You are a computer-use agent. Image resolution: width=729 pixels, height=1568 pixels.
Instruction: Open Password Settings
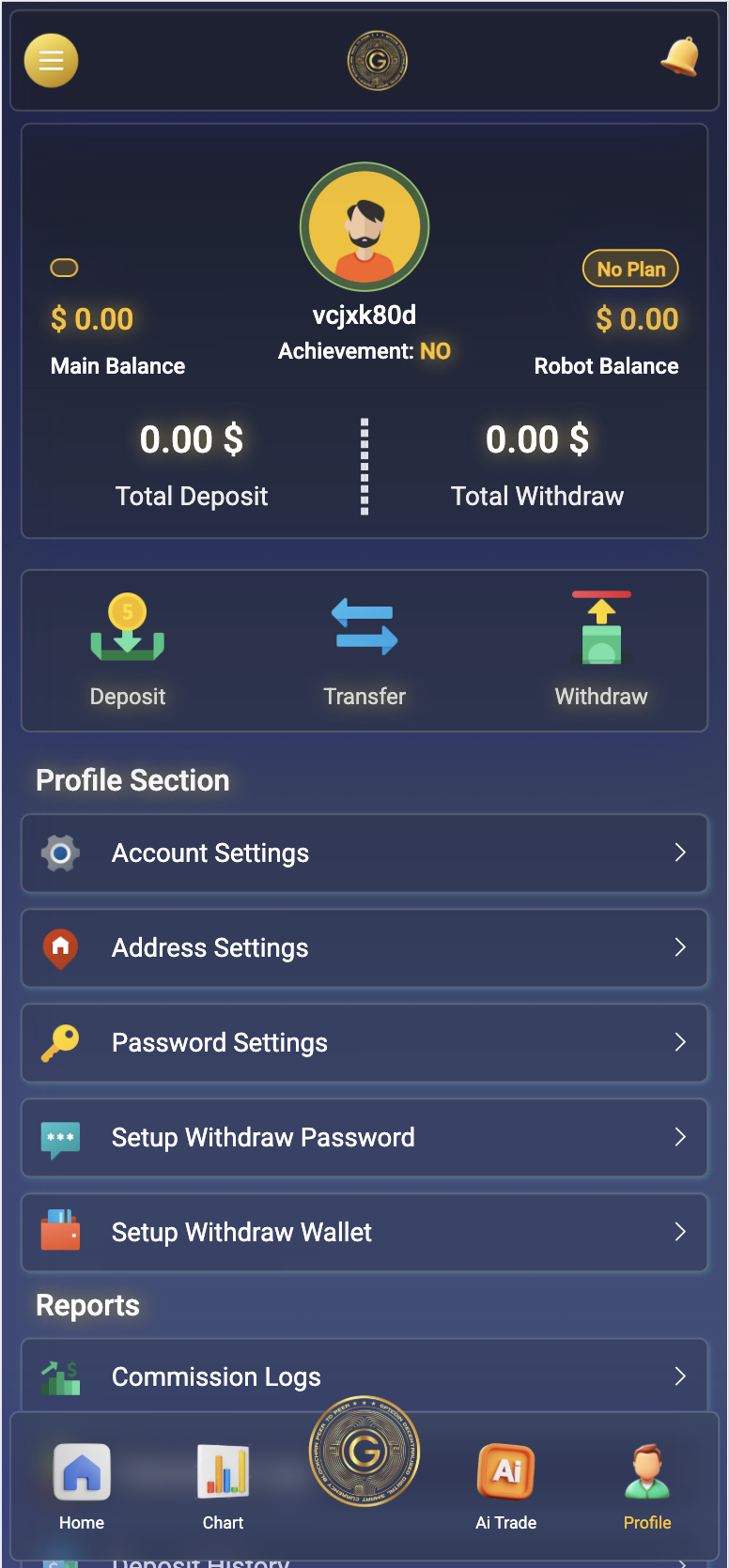click(x=364, y=1043)
